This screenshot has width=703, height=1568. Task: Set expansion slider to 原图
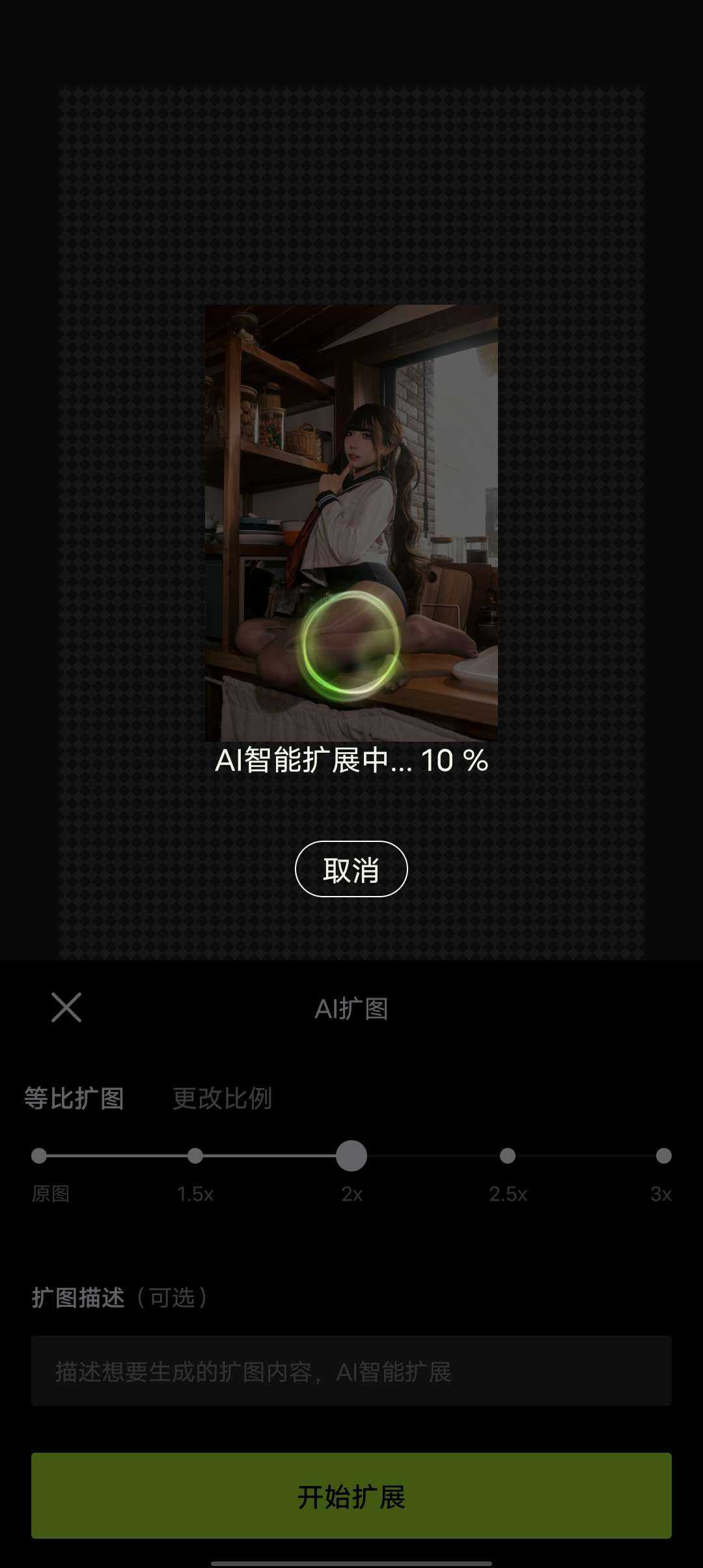39,1156
